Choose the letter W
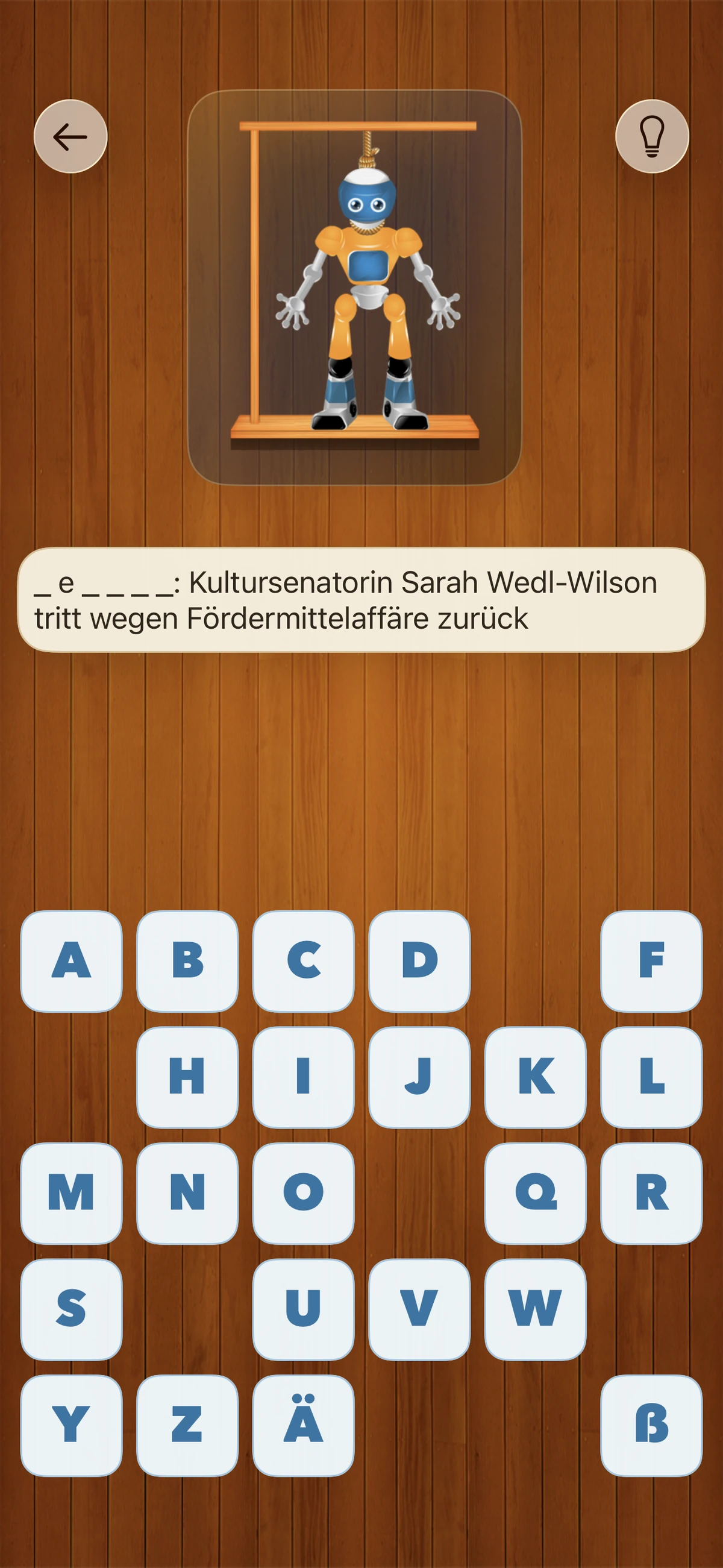The width and height of the screenshot is (723, 1568). [535, 1309]
